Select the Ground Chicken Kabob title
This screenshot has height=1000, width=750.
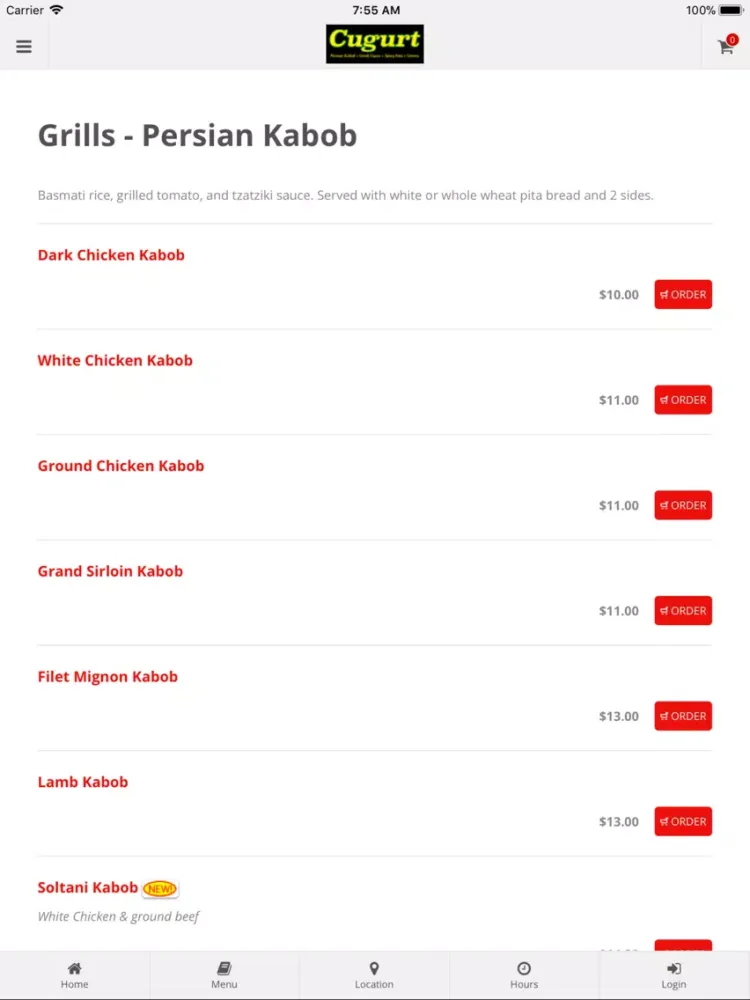click(121, 466)
